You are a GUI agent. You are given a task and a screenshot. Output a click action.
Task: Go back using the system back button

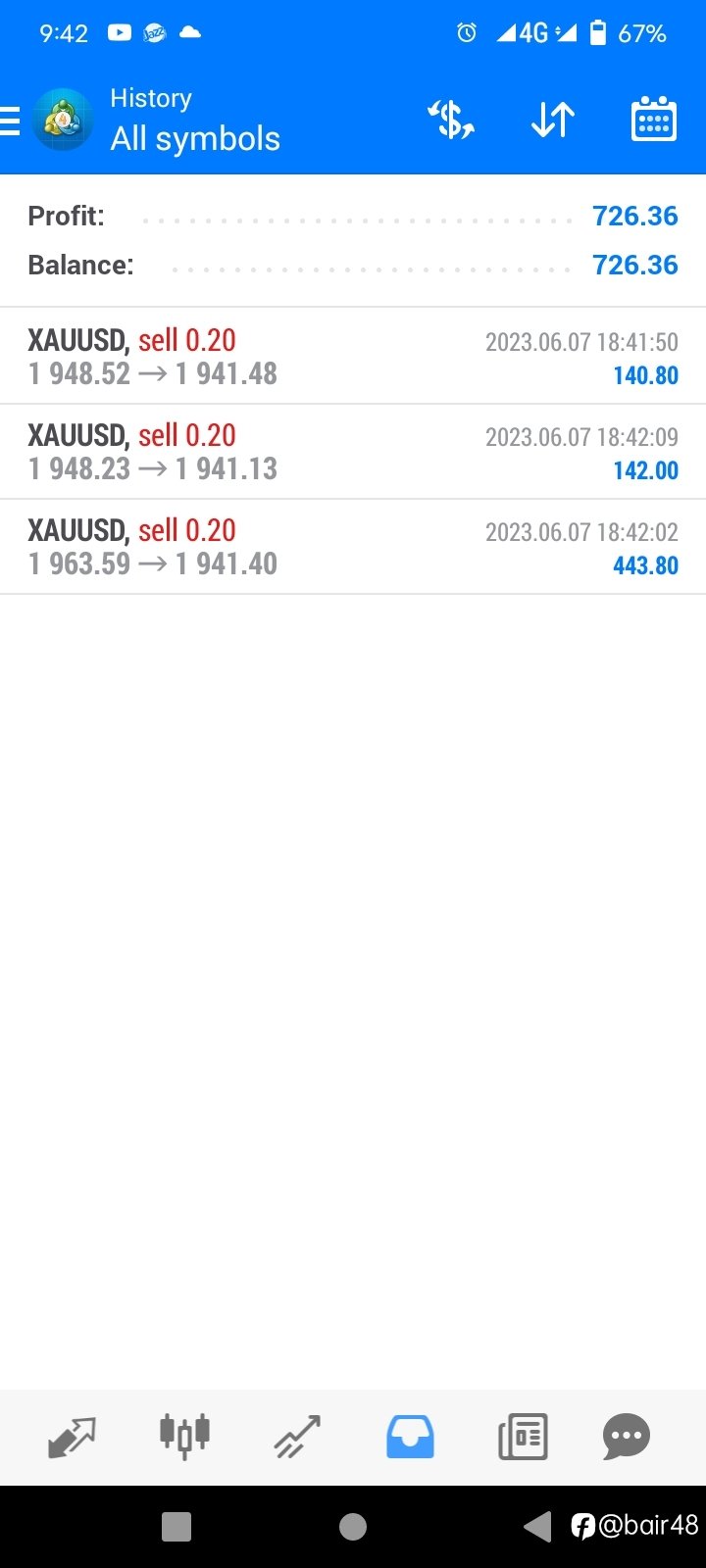tap(537, 1526)
